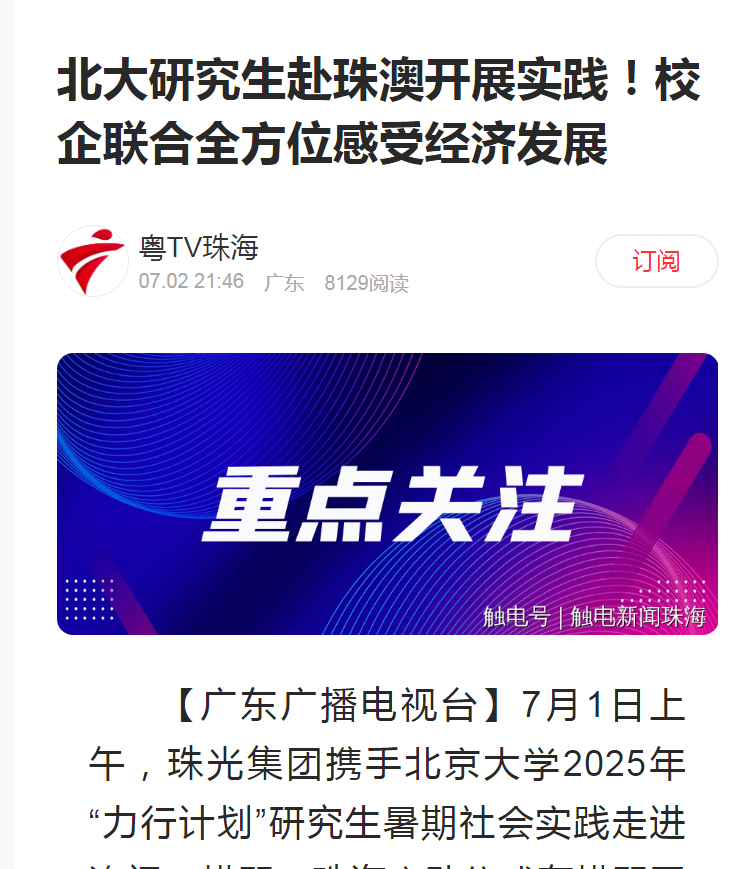Open 粤TV珠海 publisher profile avatar
The image size is (751, 869).
[x=93, y=261]
